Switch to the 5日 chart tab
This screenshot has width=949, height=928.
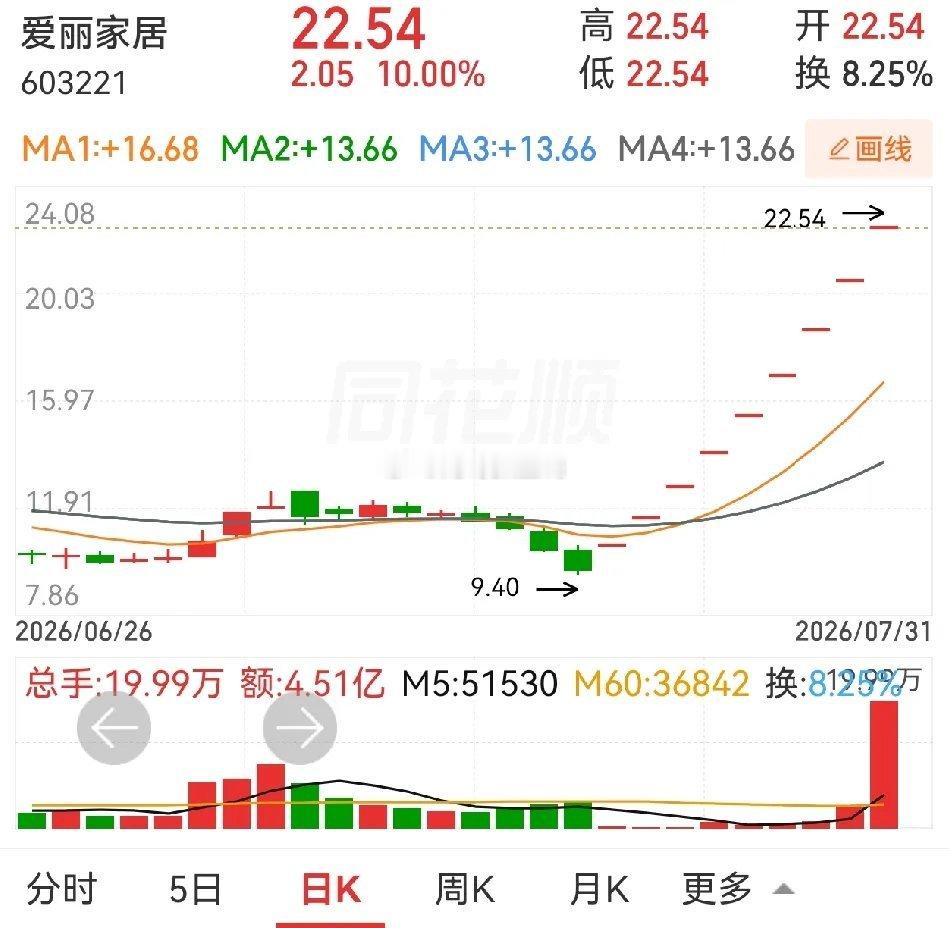tap(195, 889)
